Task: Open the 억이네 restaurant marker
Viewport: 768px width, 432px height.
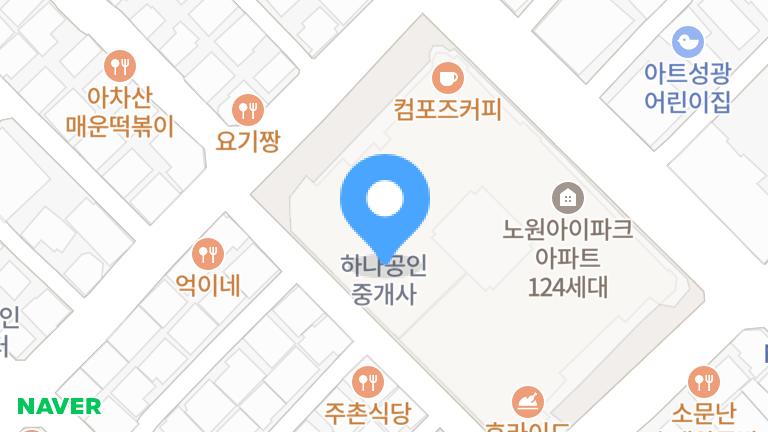Action: click(x=208, y=254)
